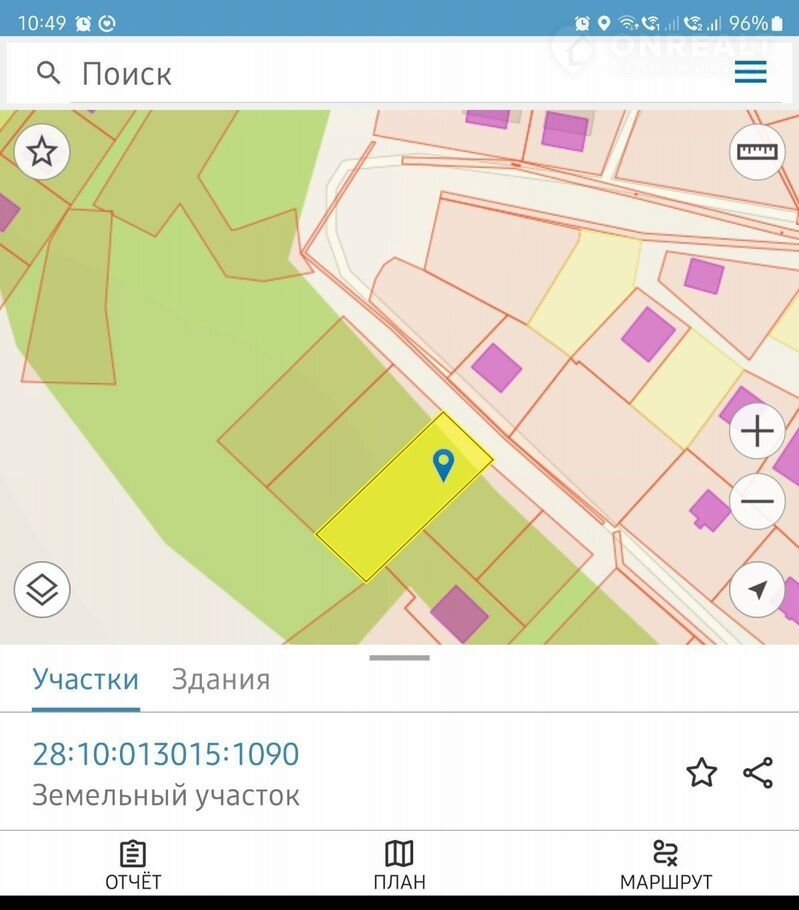Center map on my location
Viewport: 799px width, 910px height.
[757, 590]
